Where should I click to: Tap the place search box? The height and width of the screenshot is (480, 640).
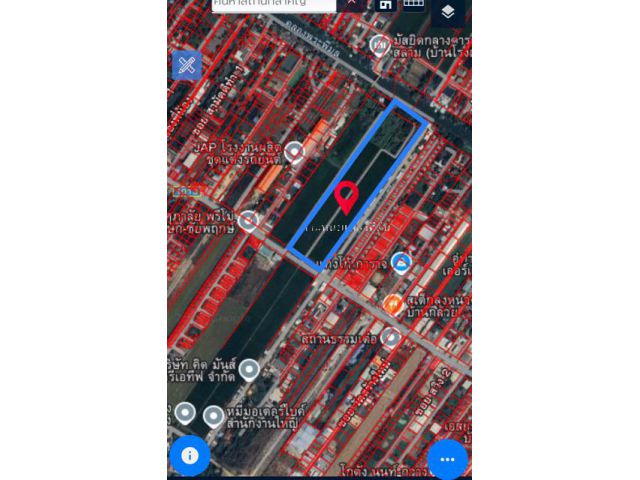[x=272, y=5]
